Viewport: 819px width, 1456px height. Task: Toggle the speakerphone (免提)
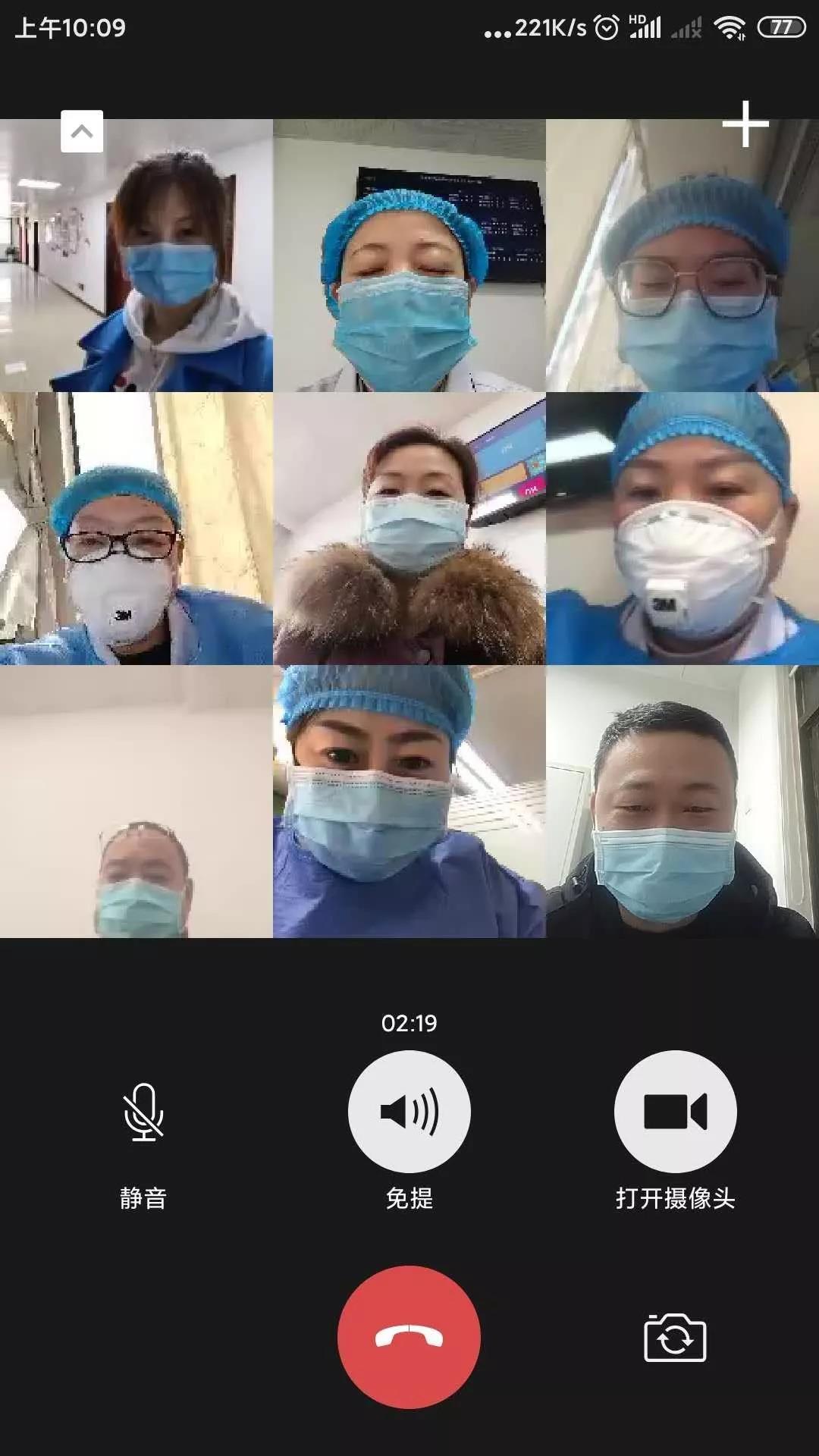coord(409,1112)
